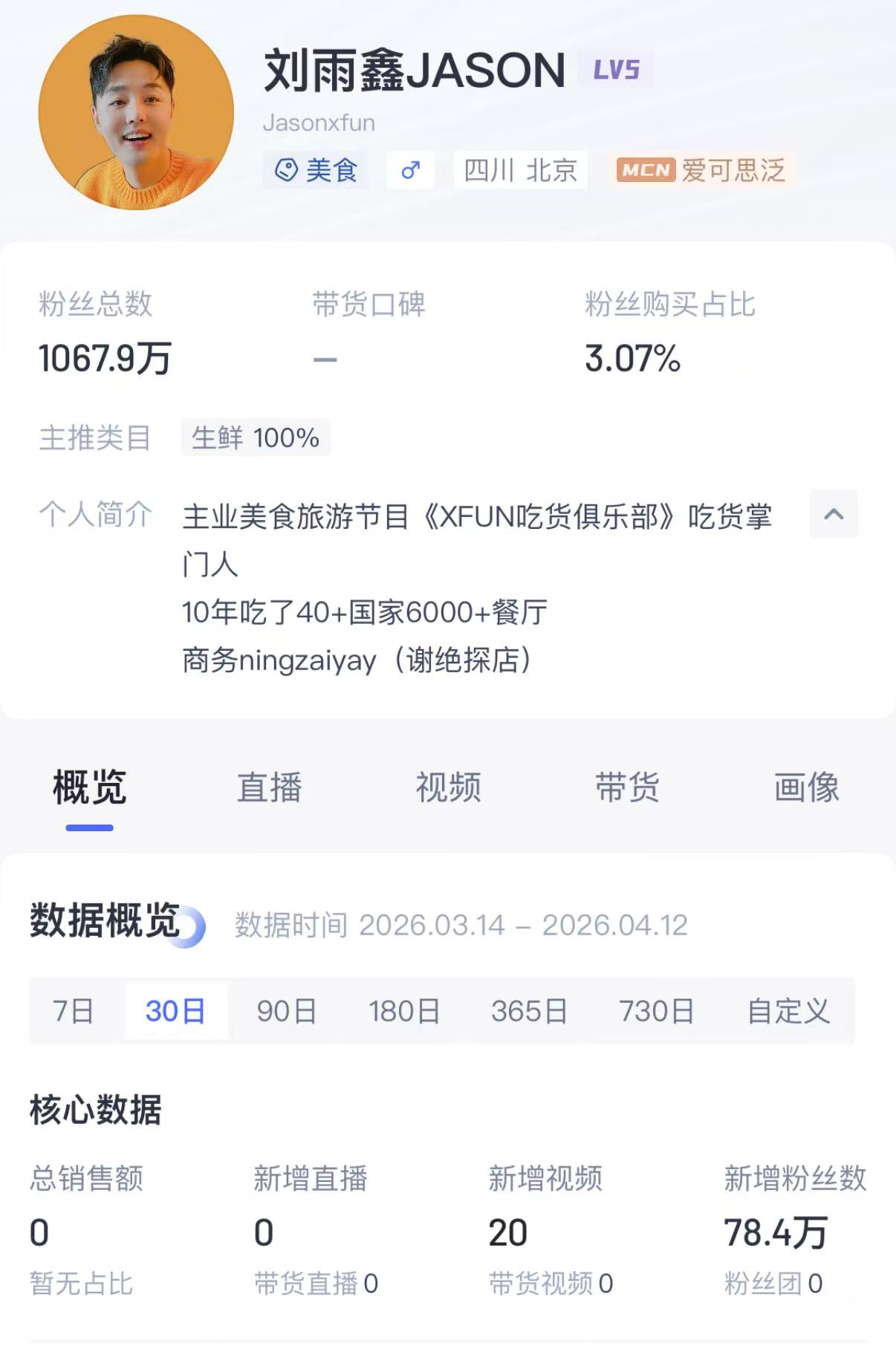Open the MCN 爱可思泛 tag

coord(701,171)
